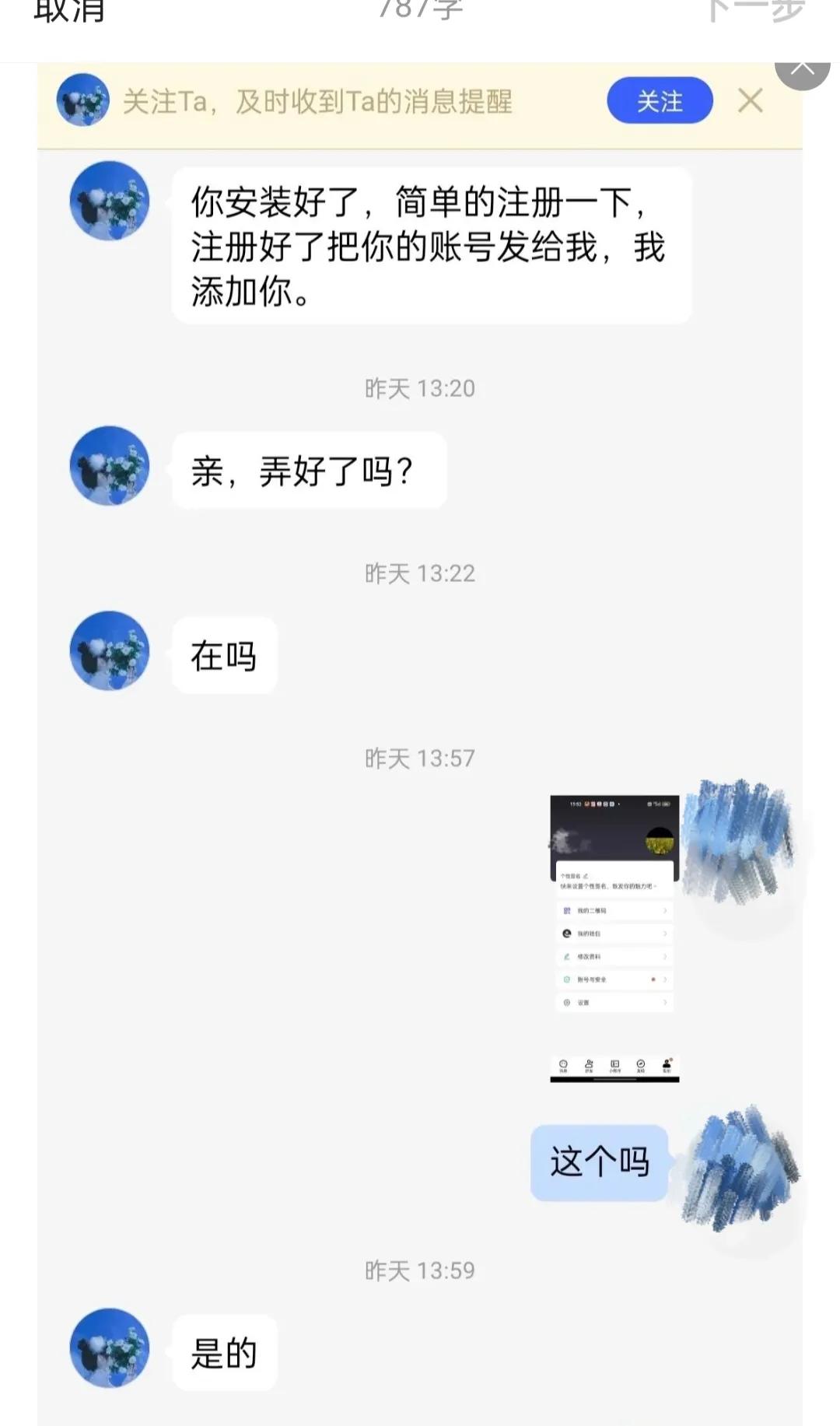Expand 账号与安全 using the right arrow
Screen dimensions: 840x1426
[x=665, y=979]
